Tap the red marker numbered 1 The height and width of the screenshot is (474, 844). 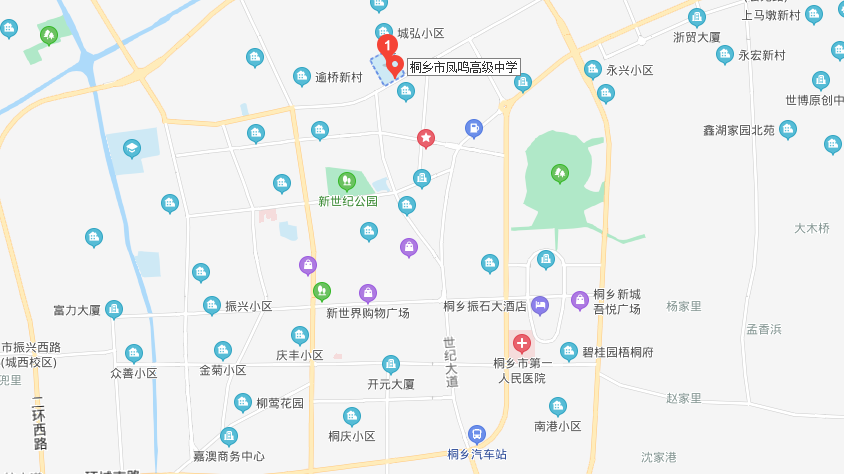point(386,46)
